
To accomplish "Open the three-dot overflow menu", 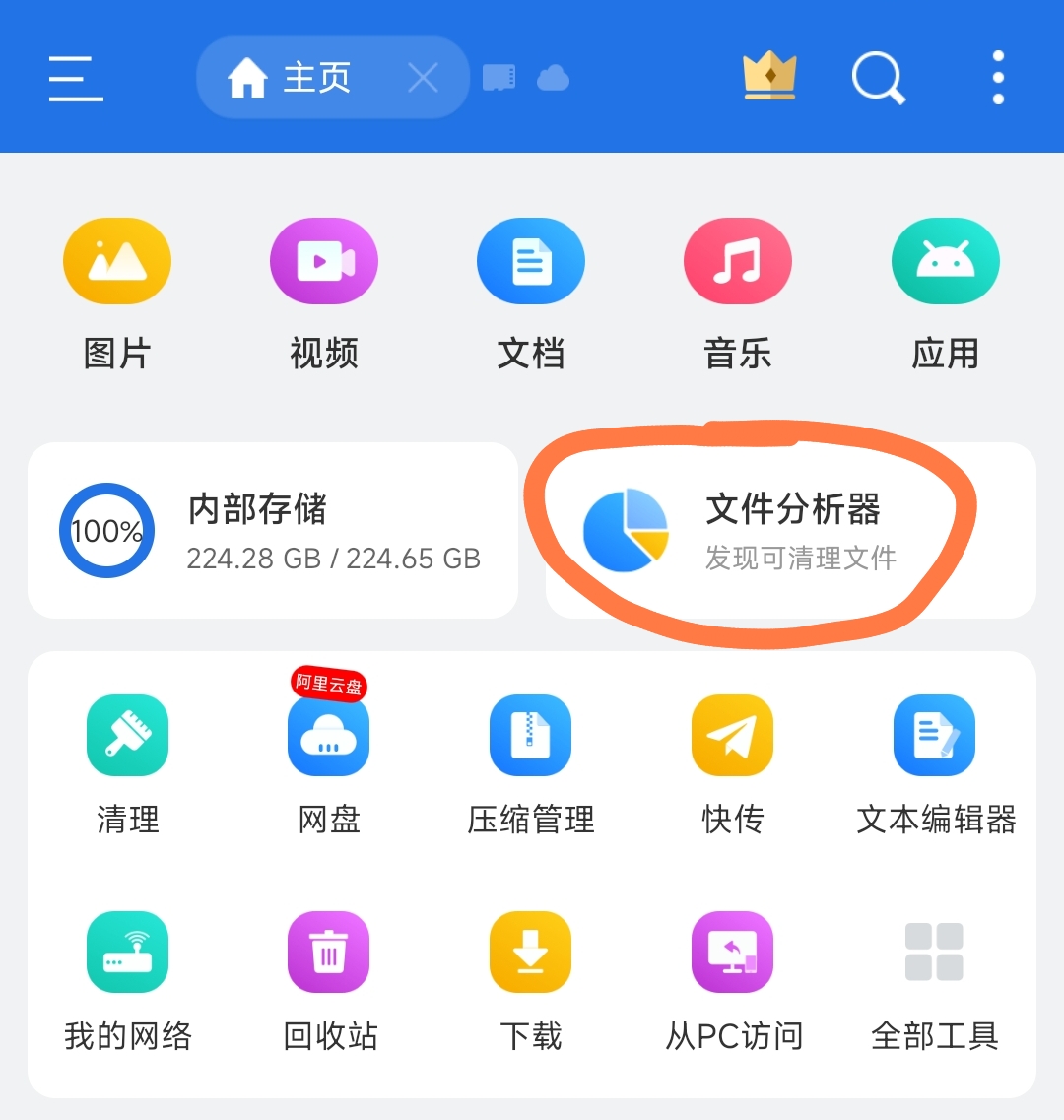I will coord(998,77).
